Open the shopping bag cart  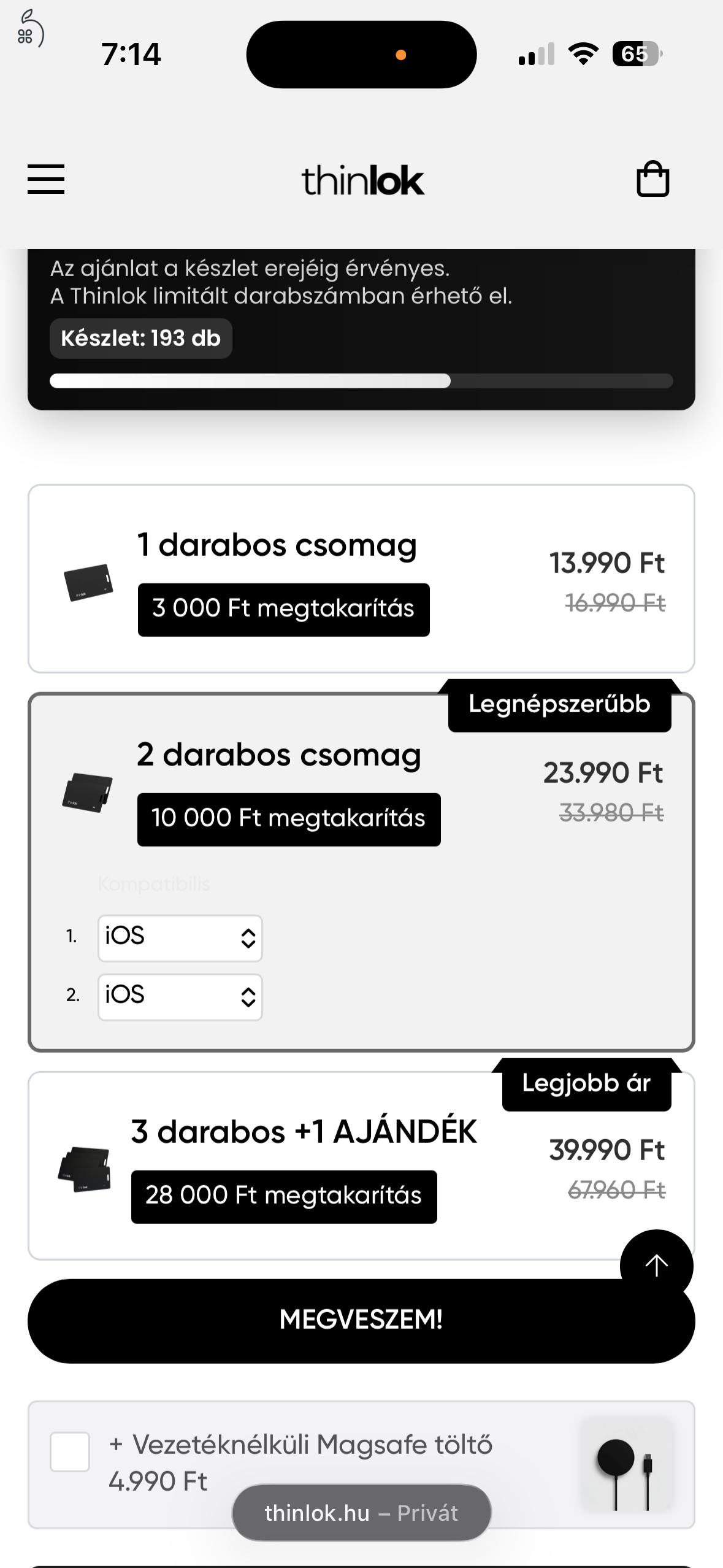click(652, 179)
